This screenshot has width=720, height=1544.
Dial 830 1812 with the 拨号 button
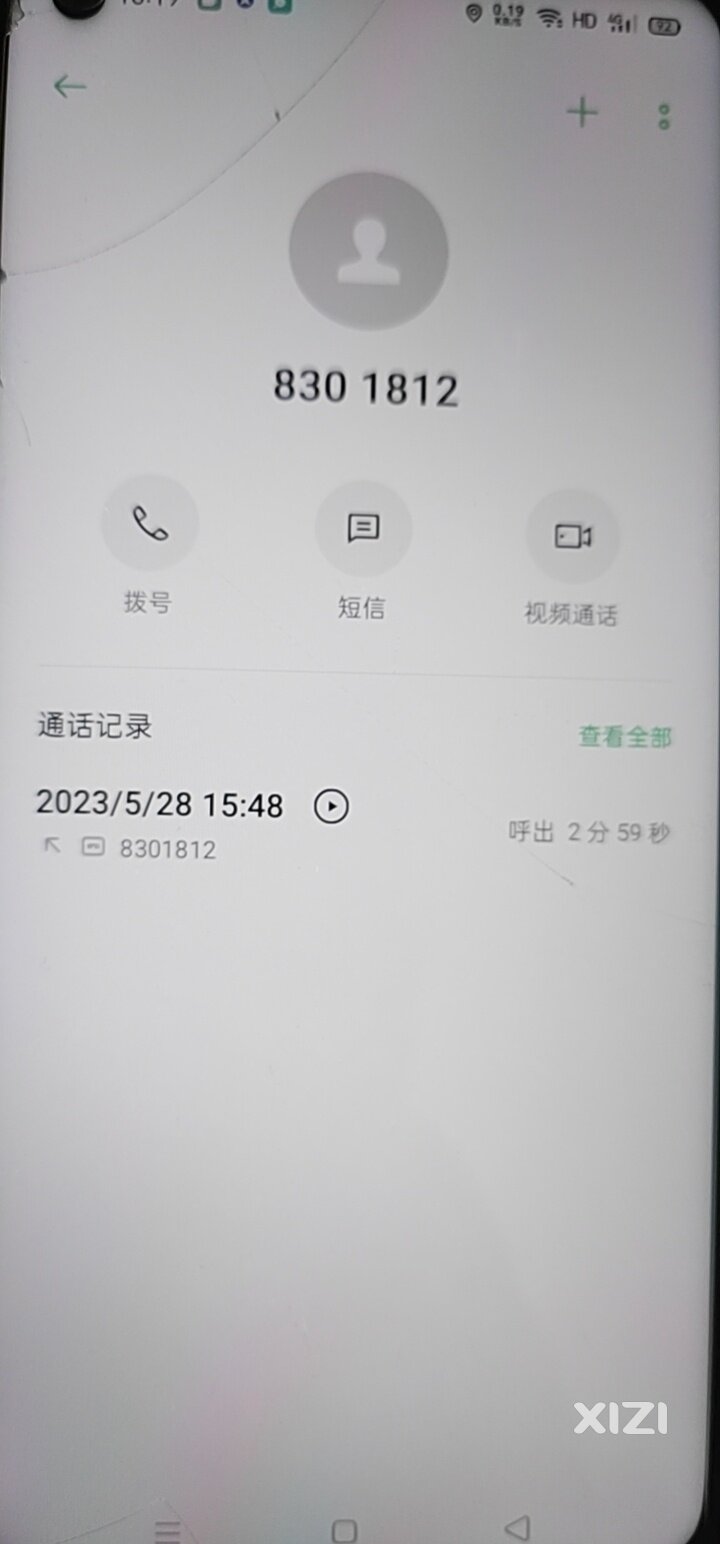[x=150, y=524]
